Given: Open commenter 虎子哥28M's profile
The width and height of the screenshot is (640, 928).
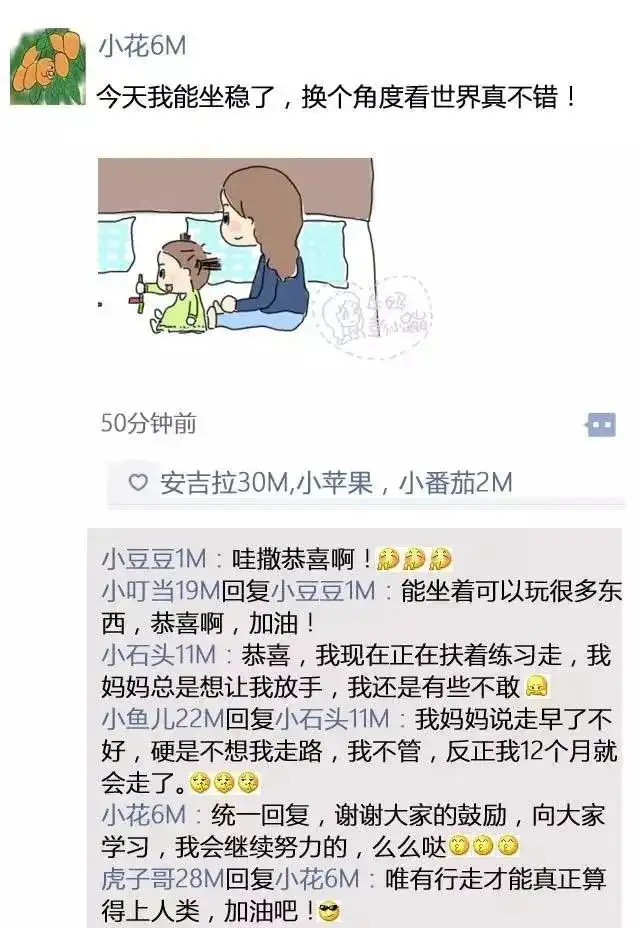Looking at the screenshot, I should [163, 878].
